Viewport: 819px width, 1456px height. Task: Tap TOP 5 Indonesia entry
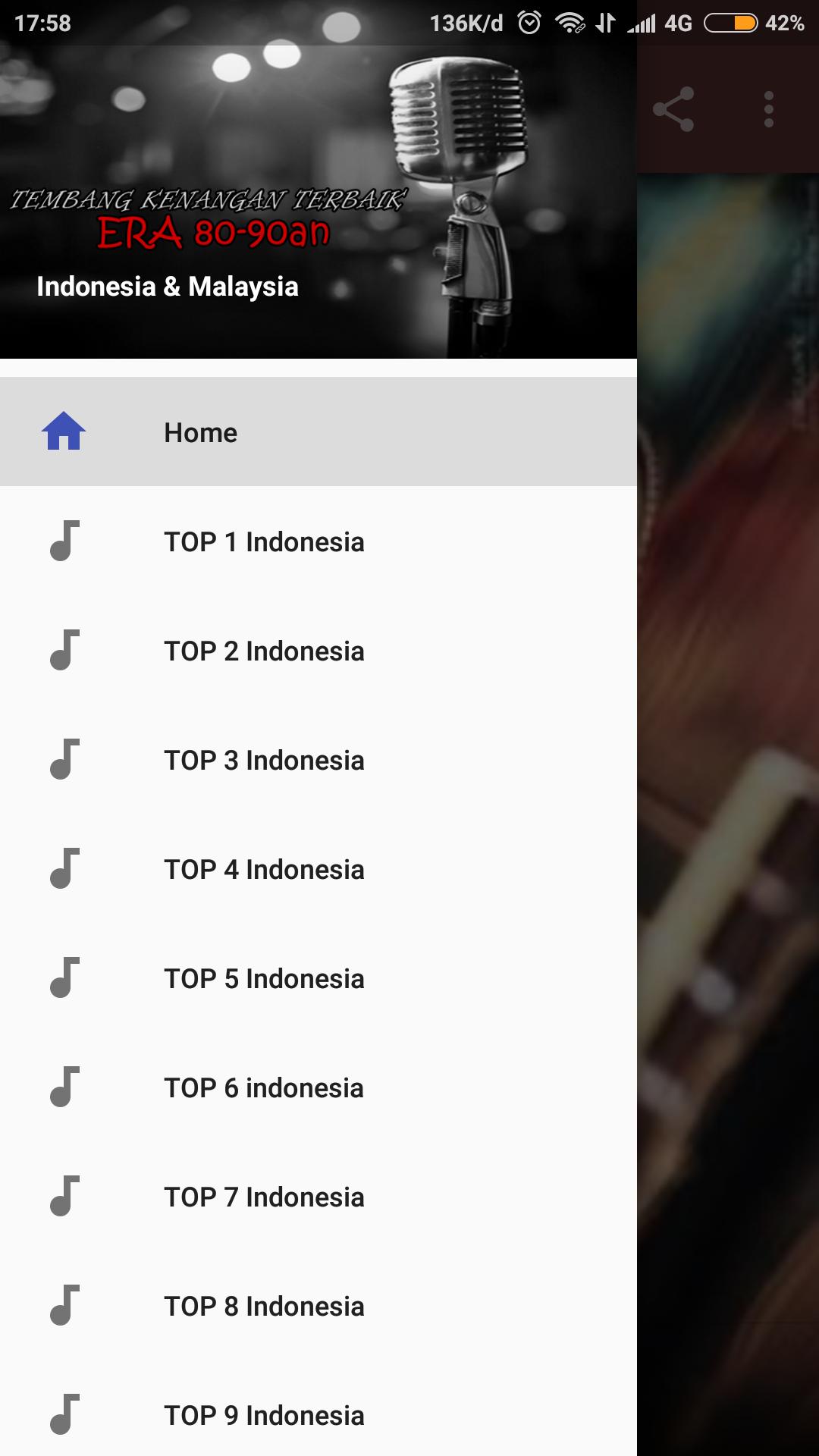pyautogui.click(x=318, y=978)
